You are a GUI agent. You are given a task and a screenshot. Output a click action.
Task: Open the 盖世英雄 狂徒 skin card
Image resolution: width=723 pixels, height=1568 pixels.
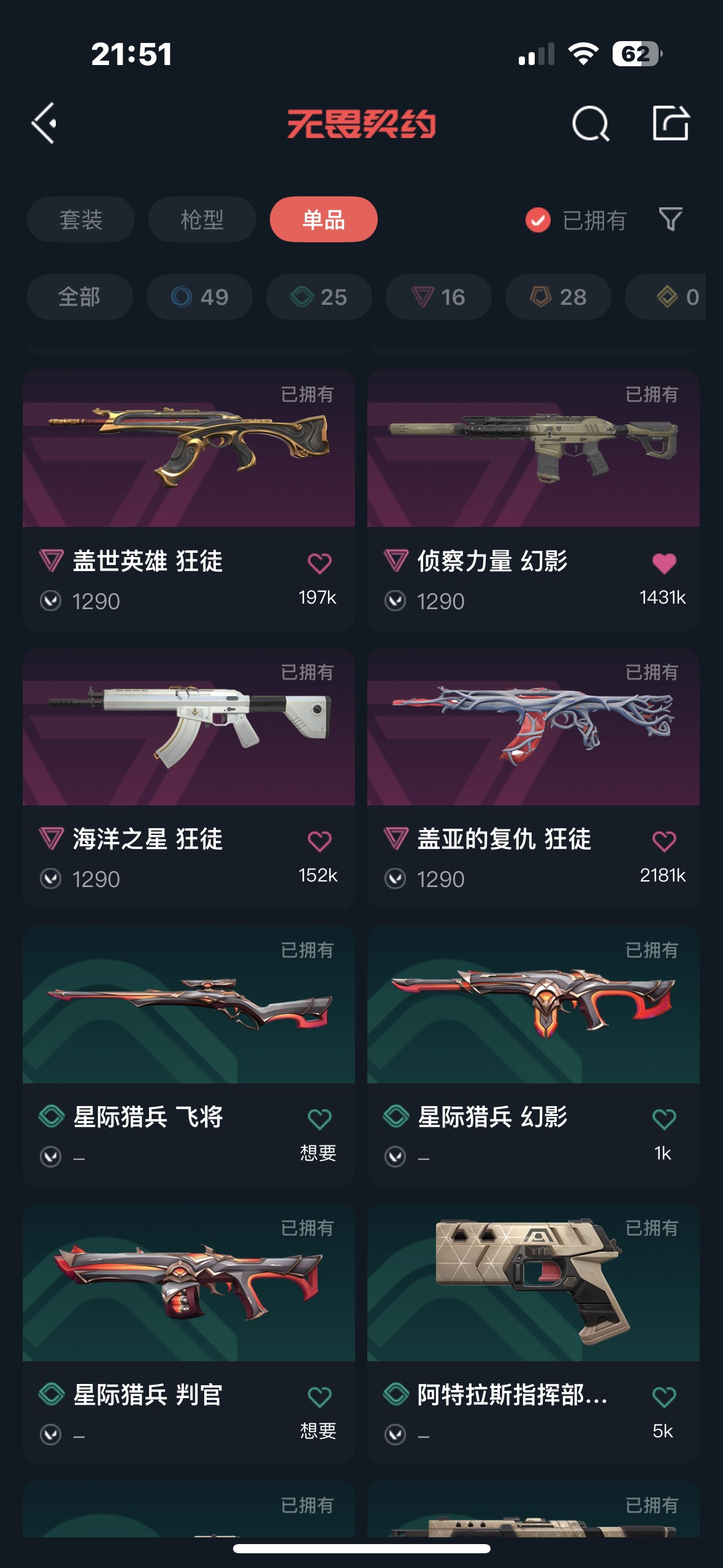[x=189, y=501]
